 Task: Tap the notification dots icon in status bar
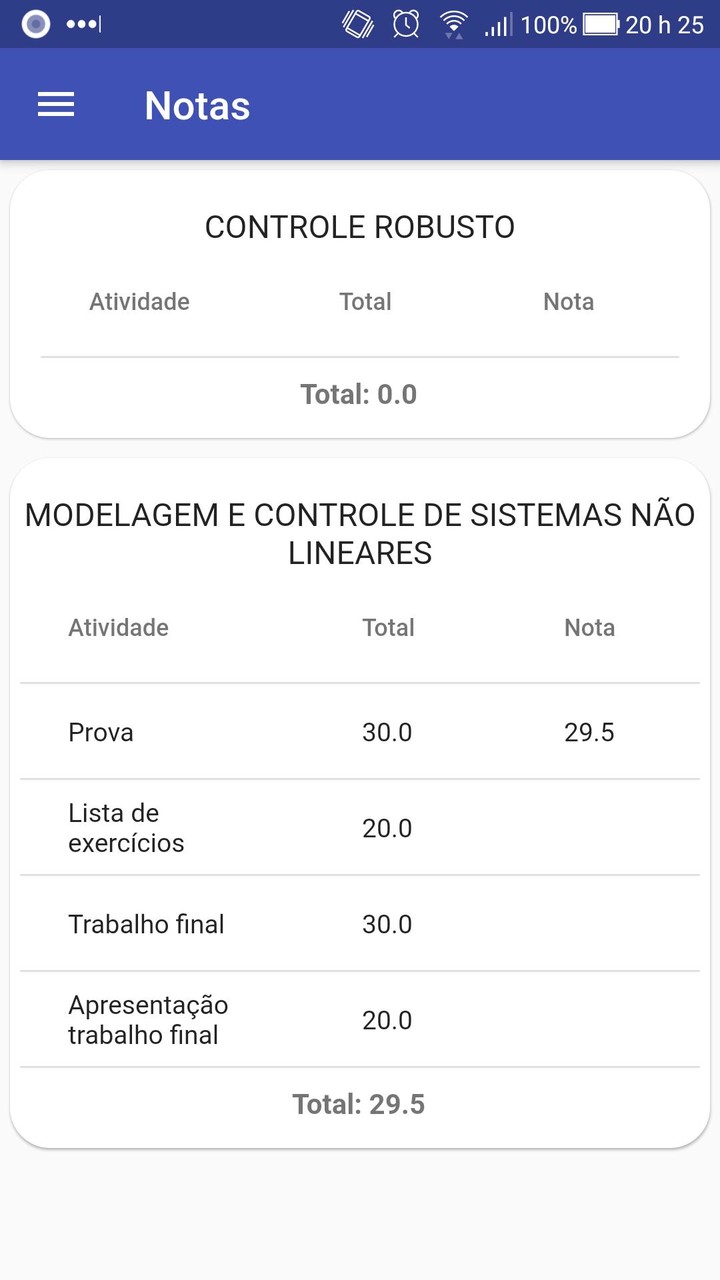(x=84, y=24)
